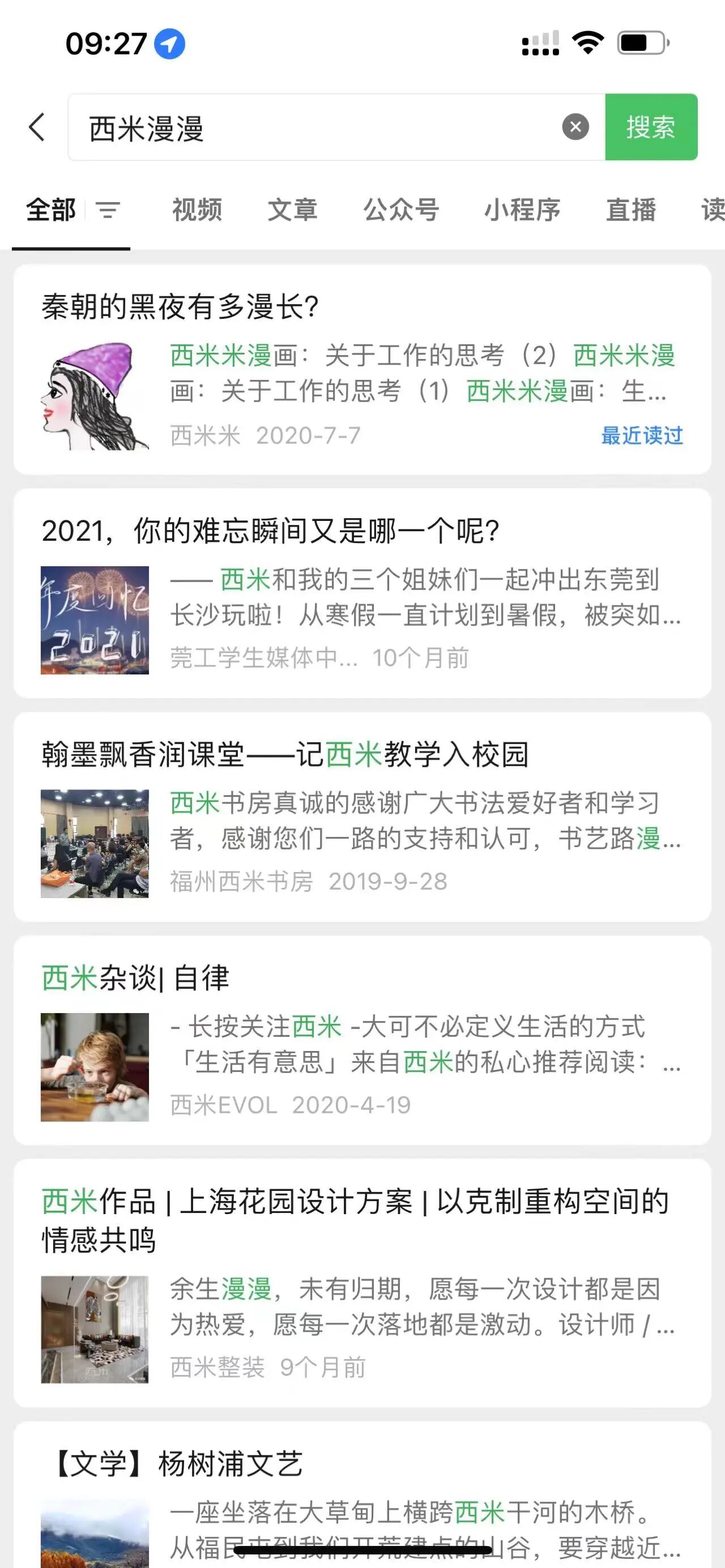The width and height of the screenshot is (725, 1568).
Task: Switch to the 公众号 tab
Action: click(x=401, y=210)
